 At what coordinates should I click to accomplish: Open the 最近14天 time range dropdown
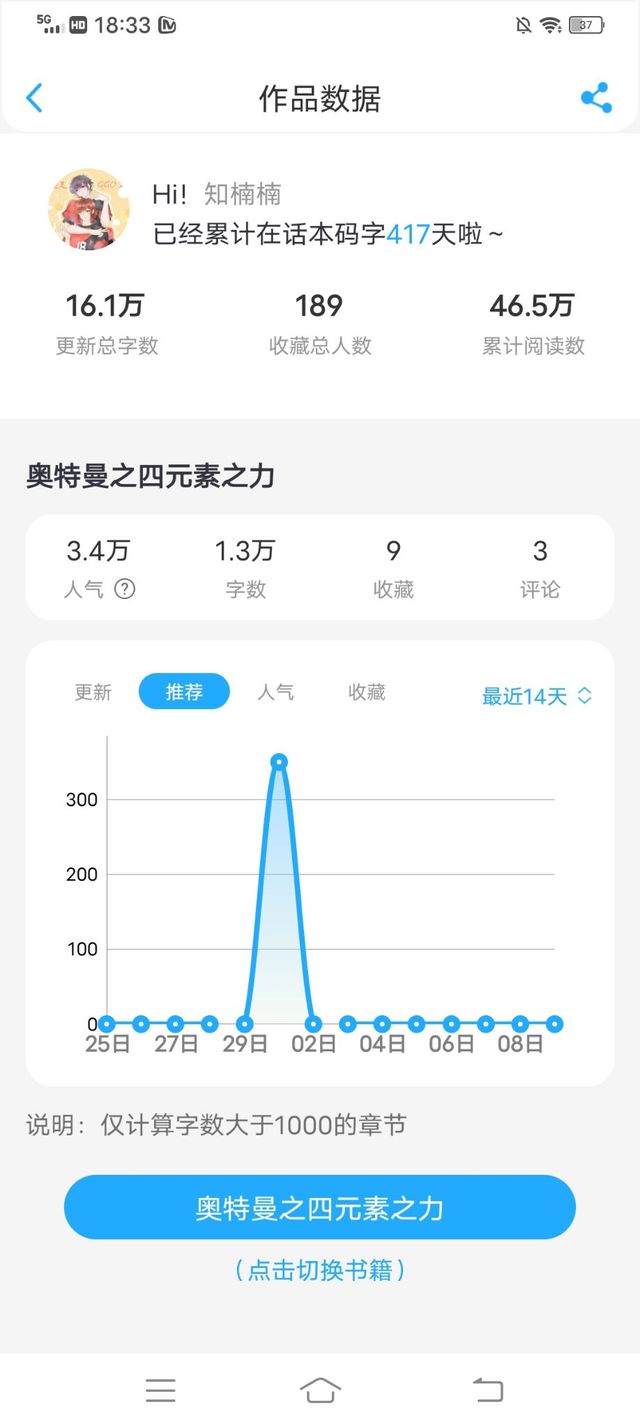(537, 696)
